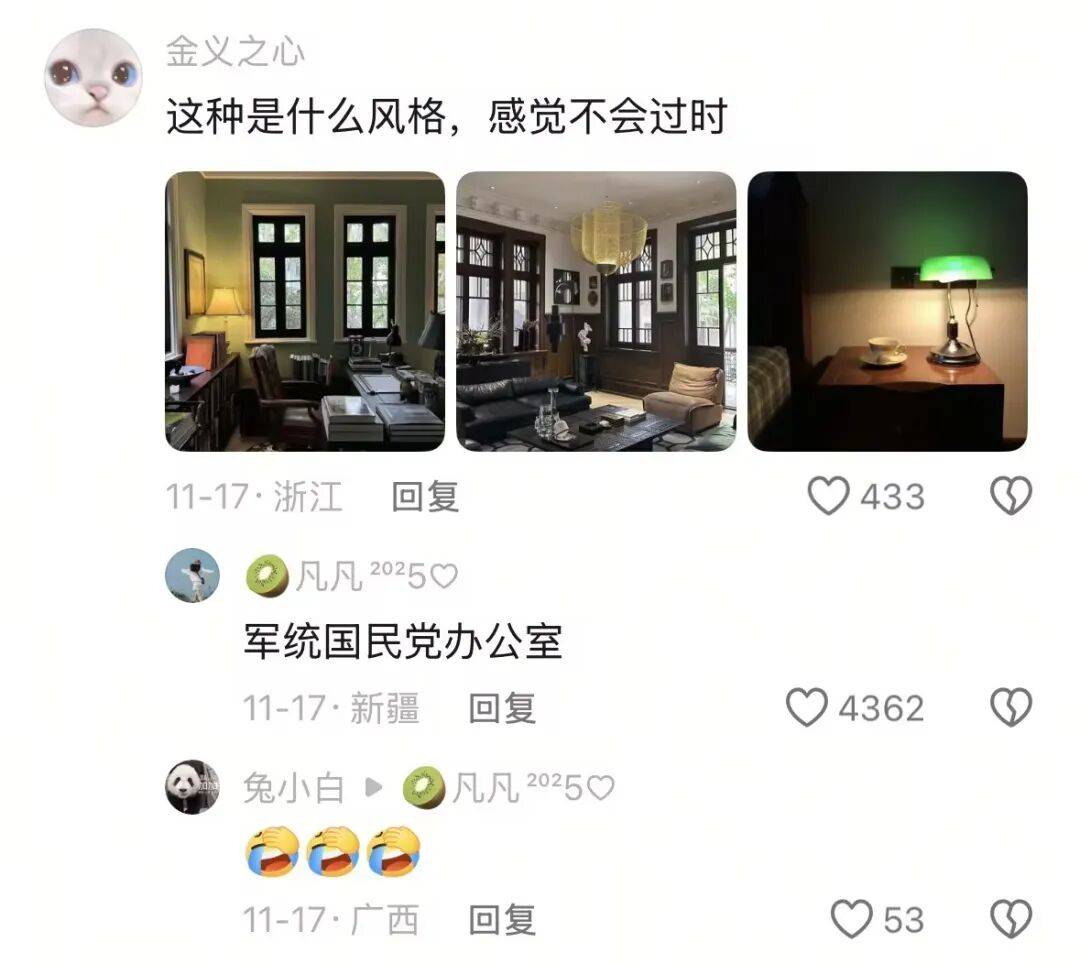Open 凡凡's profile avatar

(x=193, y=575)
